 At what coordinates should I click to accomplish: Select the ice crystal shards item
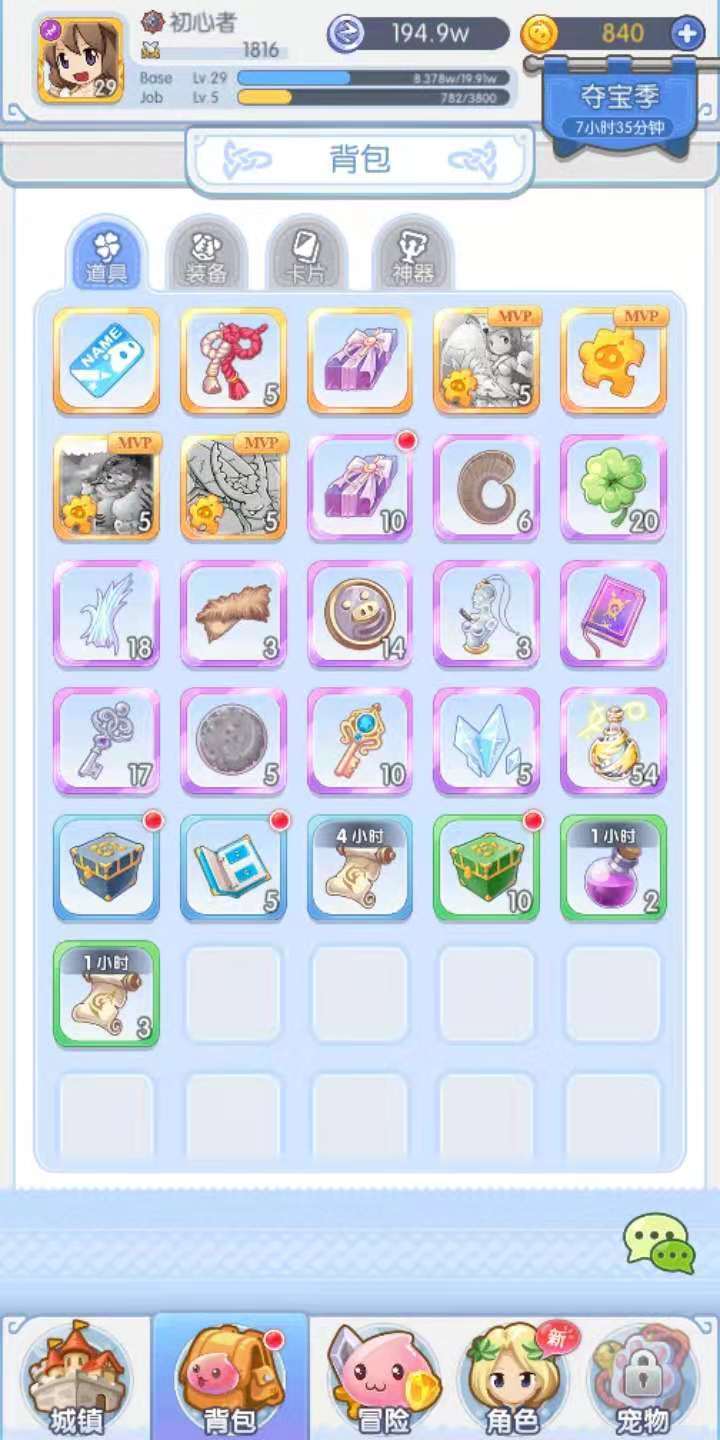[x=487, y=741]
